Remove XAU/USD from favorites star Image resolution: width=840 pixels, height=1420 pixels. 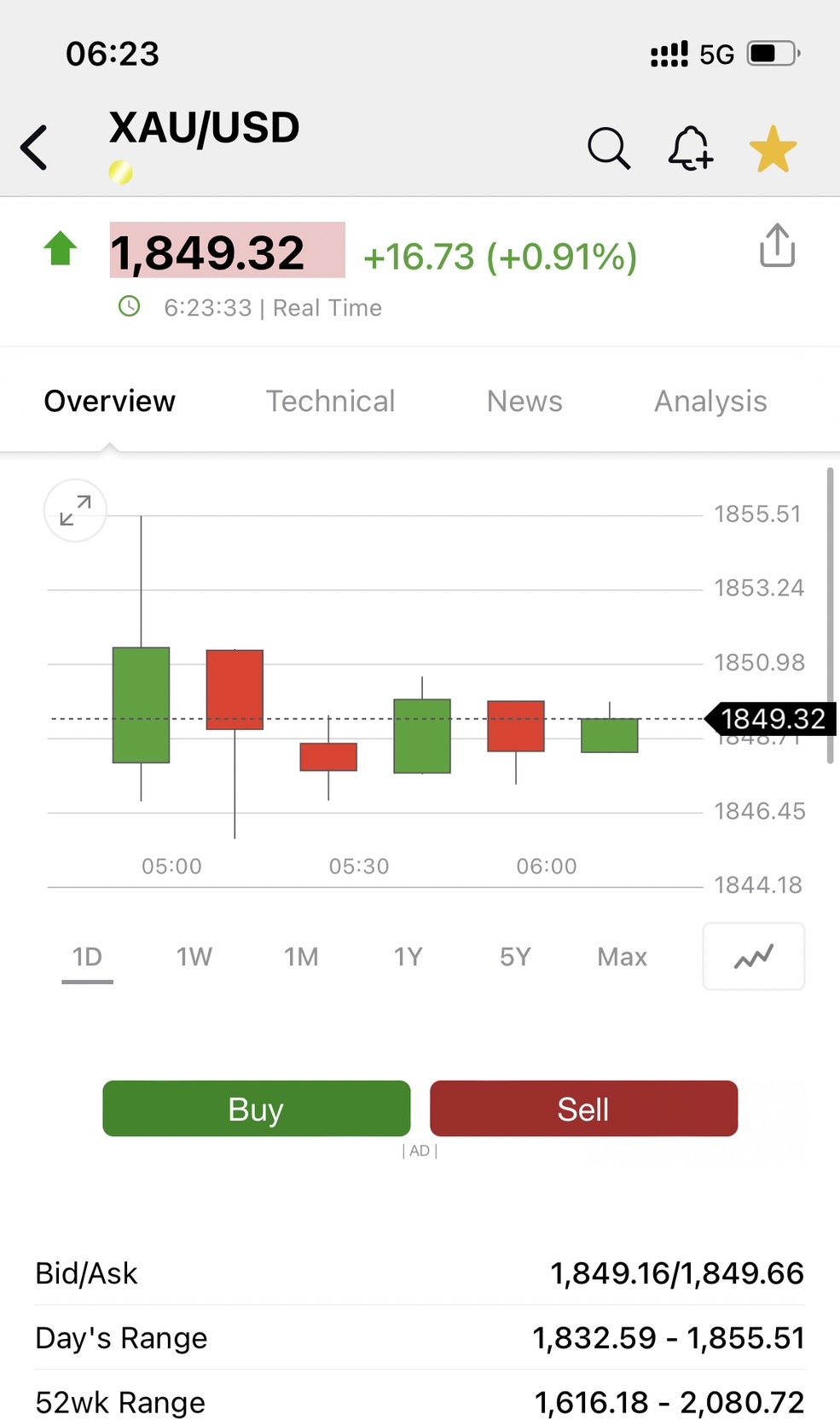coord(773,149)
